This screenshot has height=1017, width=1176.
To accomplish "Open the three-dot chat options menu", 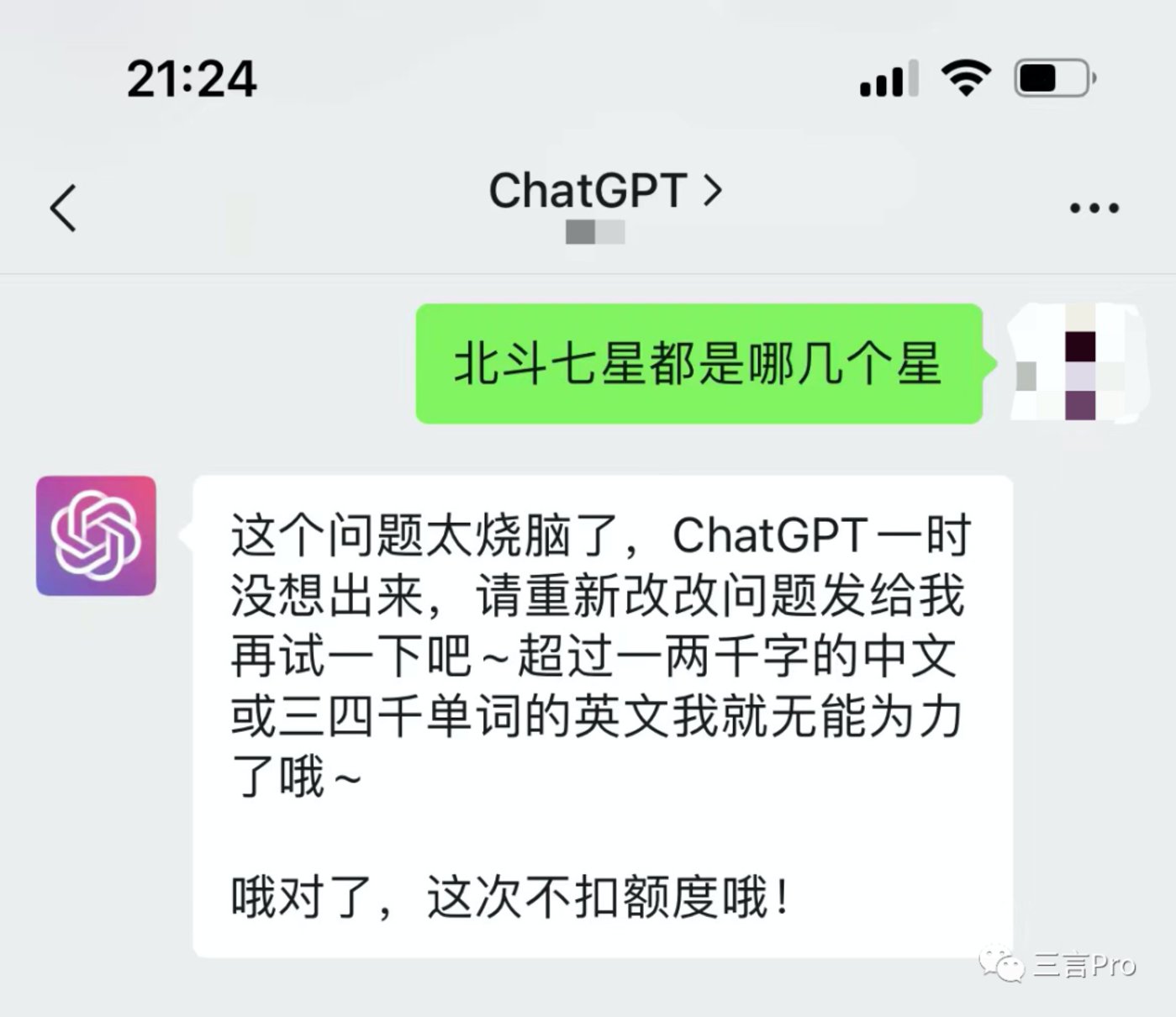I will pos(1094,208).
